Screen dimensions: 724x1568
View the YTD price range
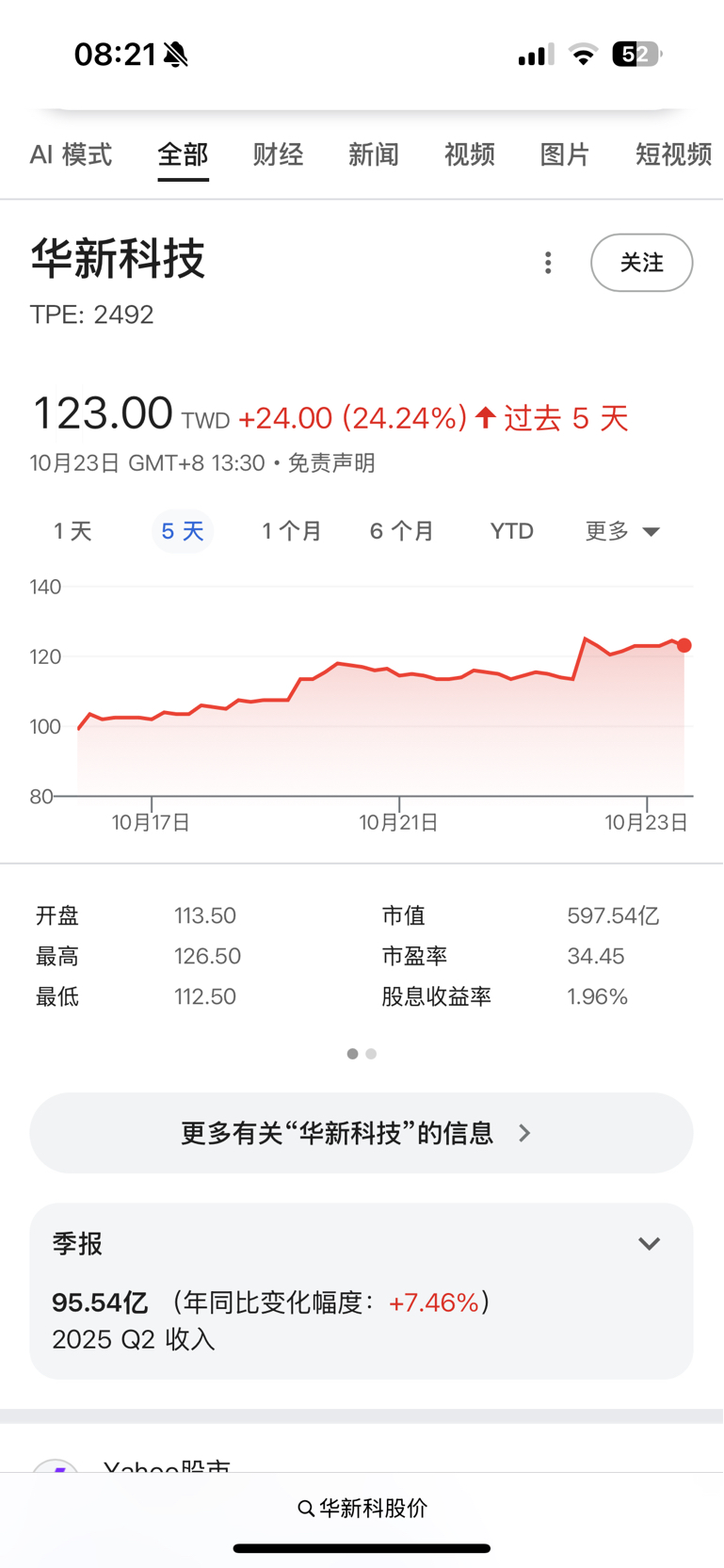[x=512, y=531]
